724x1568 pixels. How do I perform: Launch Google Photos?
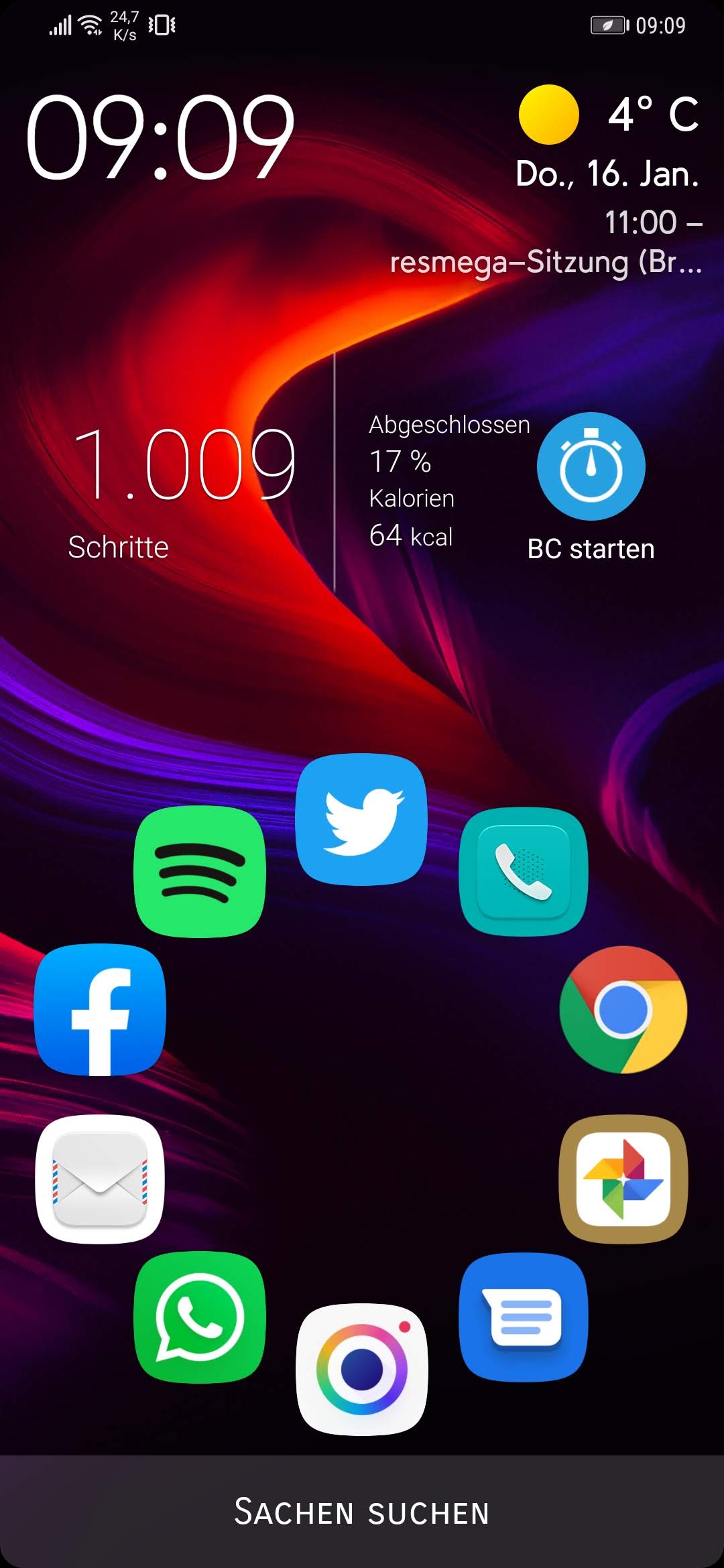(623, 1179)
